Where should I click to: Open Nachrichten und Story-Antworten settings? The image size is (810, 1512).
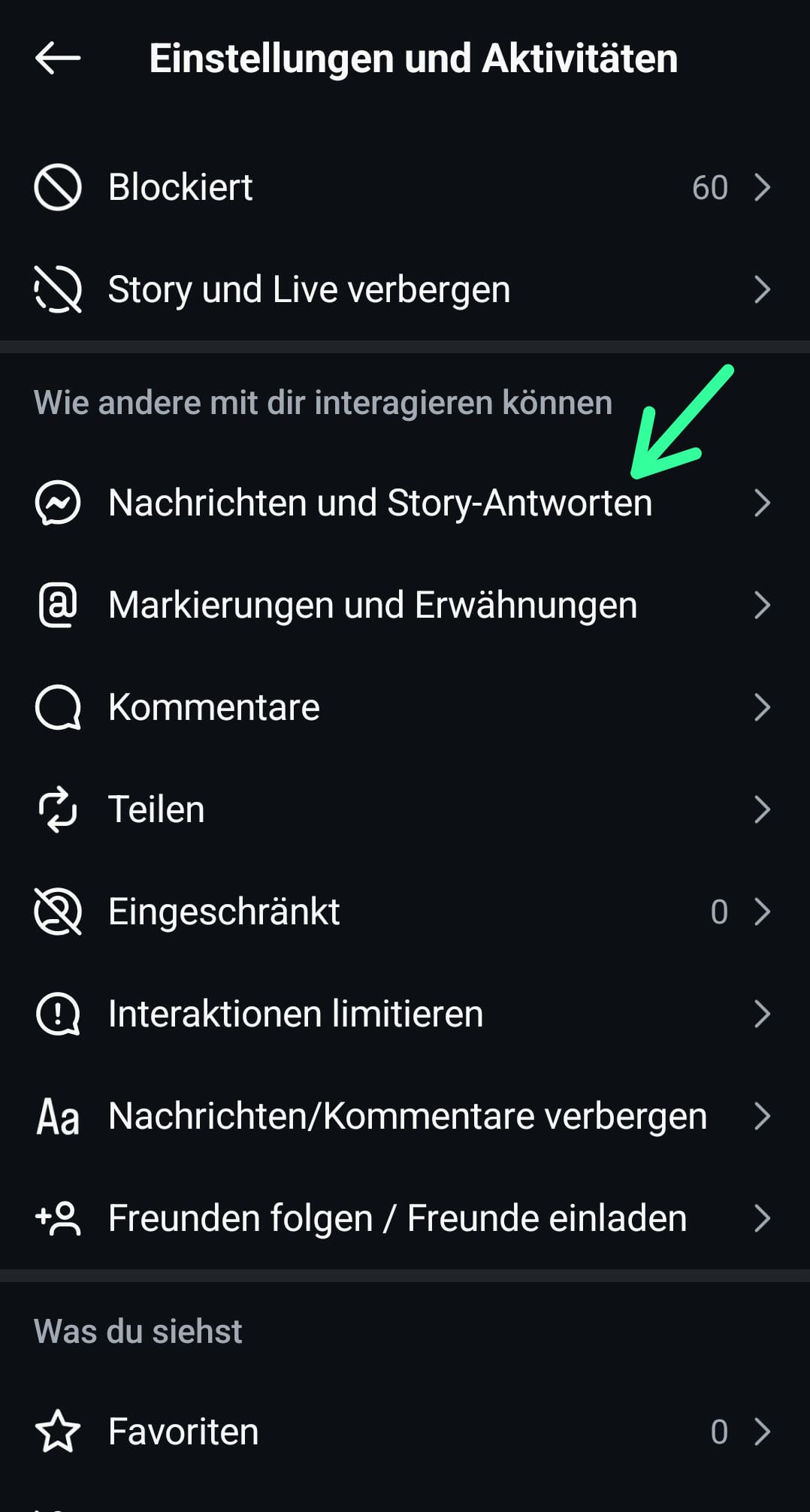(x=404, y=503)
